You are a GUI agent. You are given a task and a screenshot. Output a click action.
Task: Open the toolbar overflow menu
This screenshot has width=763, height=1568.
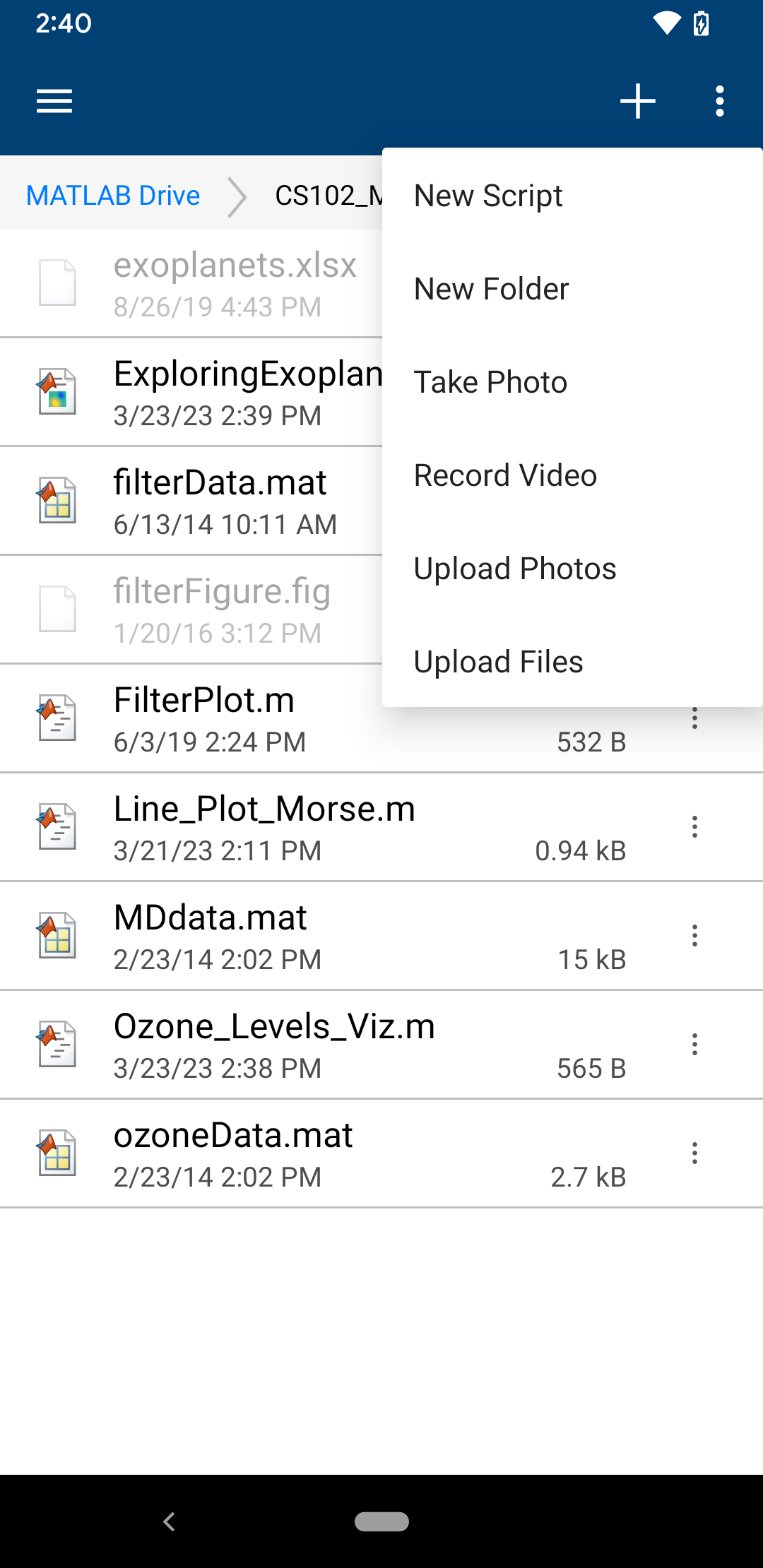pyautogui.click(x=719, y=101)
